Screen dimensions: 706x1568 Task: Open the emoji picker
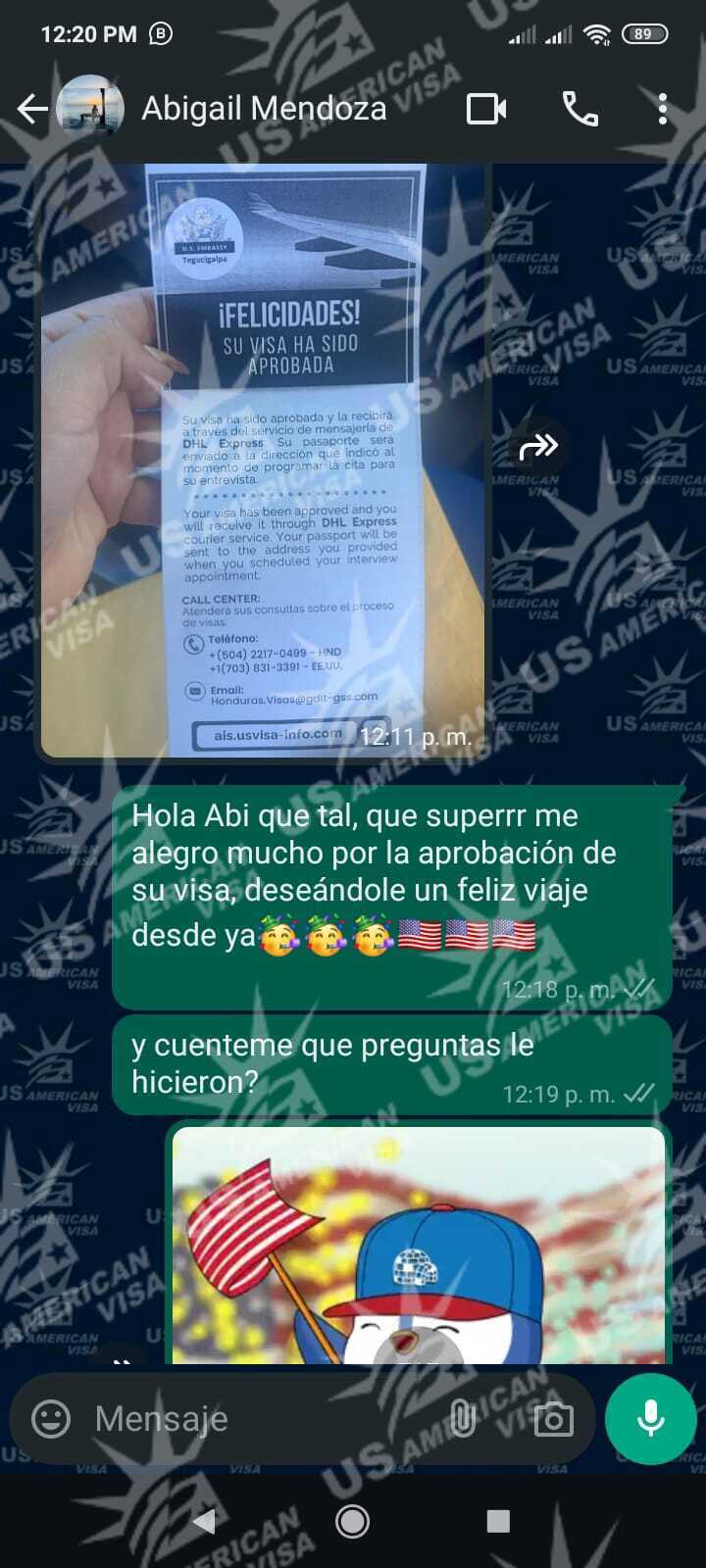click(x=51, y=1418)
